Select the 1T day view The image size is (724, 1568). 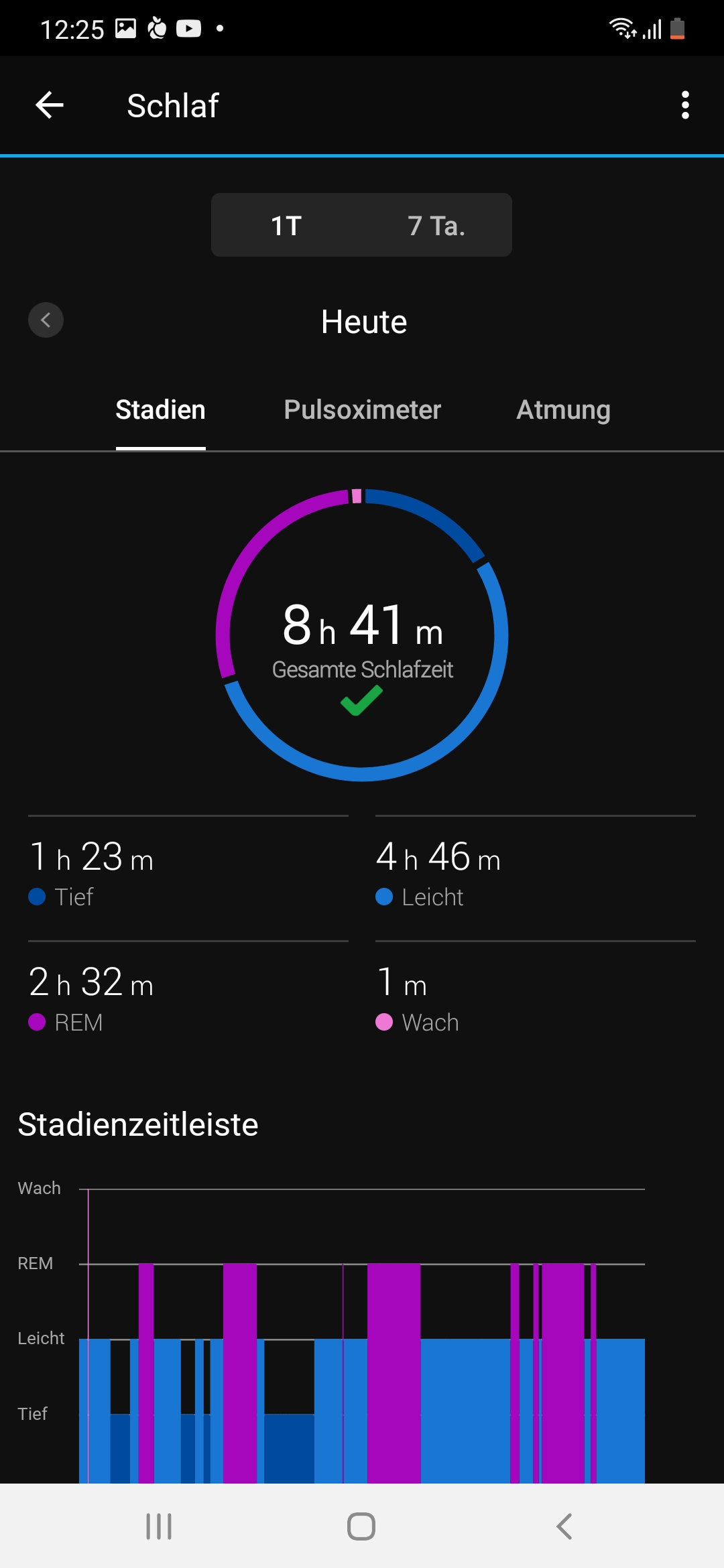coord(286,226)
